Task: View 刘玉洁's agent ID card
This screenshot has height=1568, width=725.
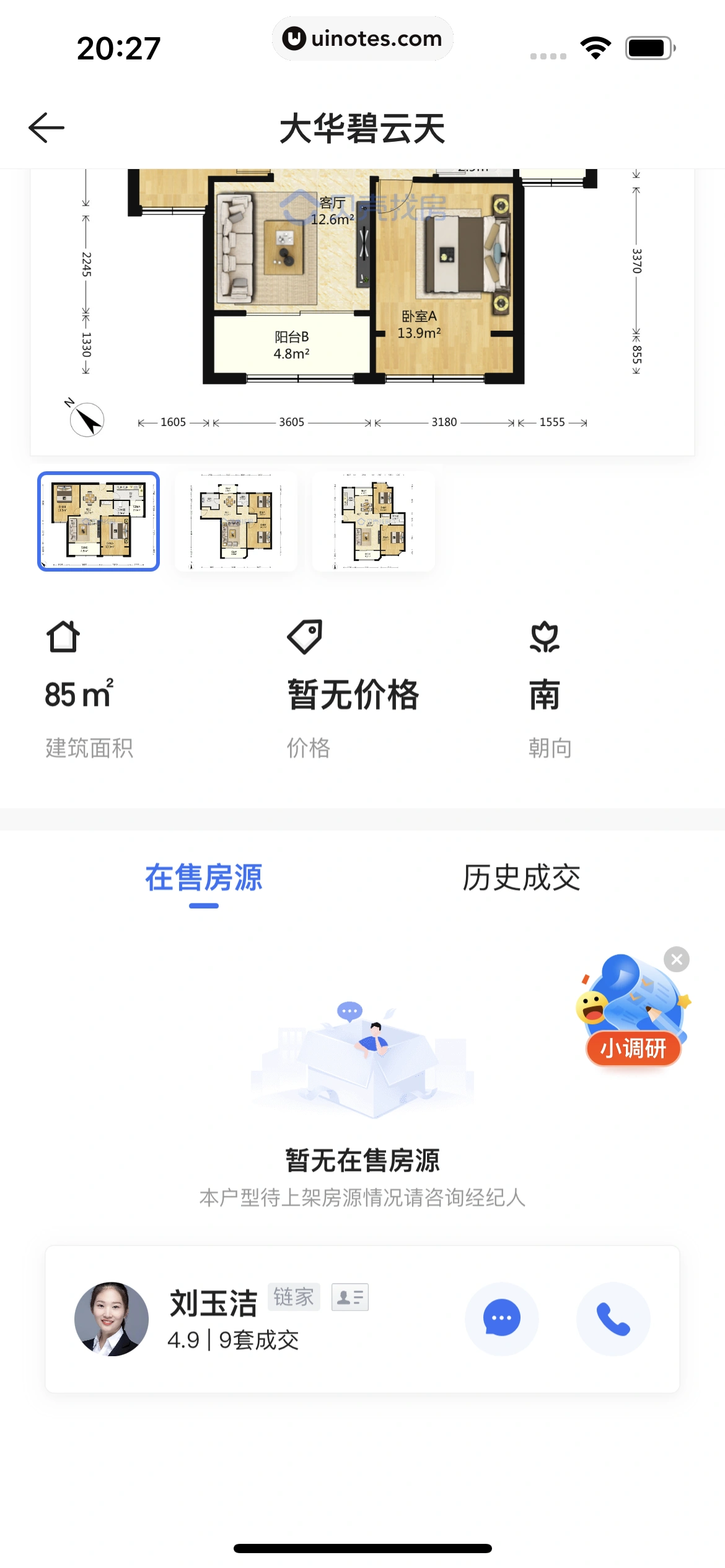Action: [x=350, y=1297]
